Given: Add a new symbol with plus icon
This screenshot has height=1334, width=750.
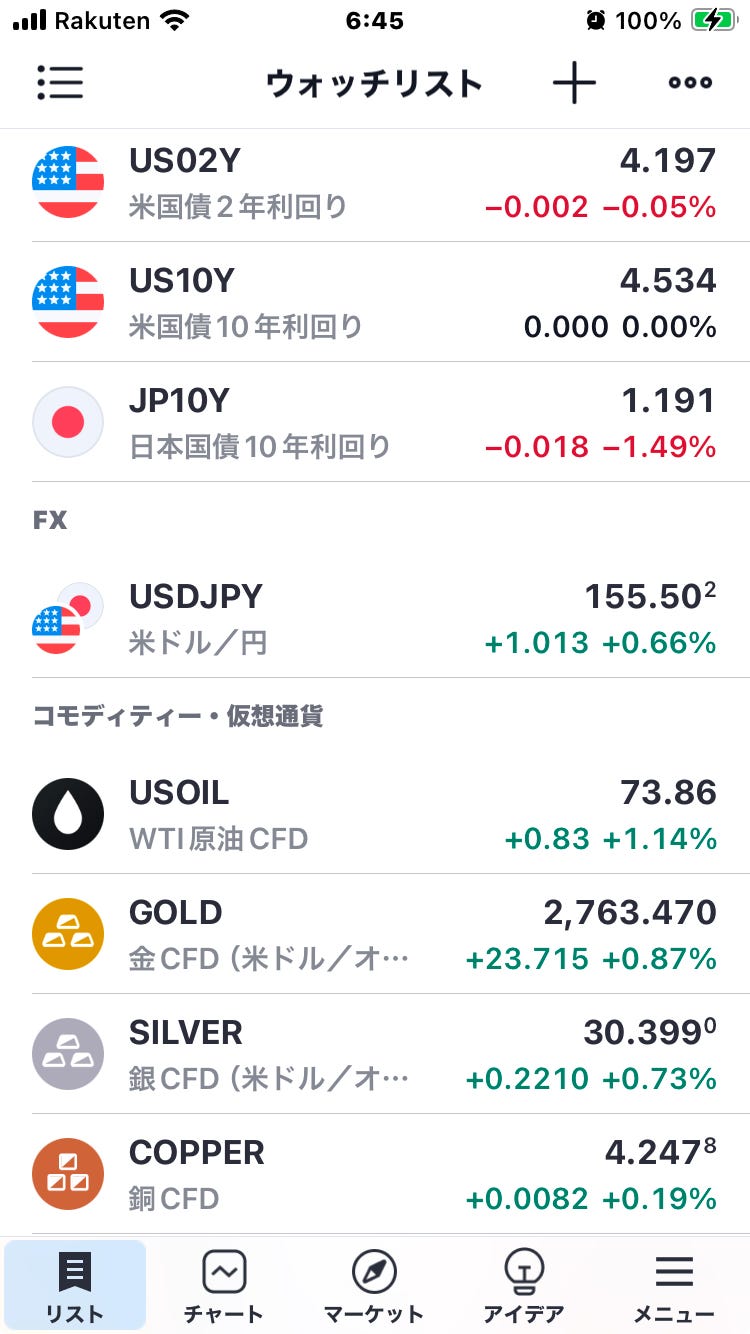Looking at the screenshot, I should pos(574,83).
